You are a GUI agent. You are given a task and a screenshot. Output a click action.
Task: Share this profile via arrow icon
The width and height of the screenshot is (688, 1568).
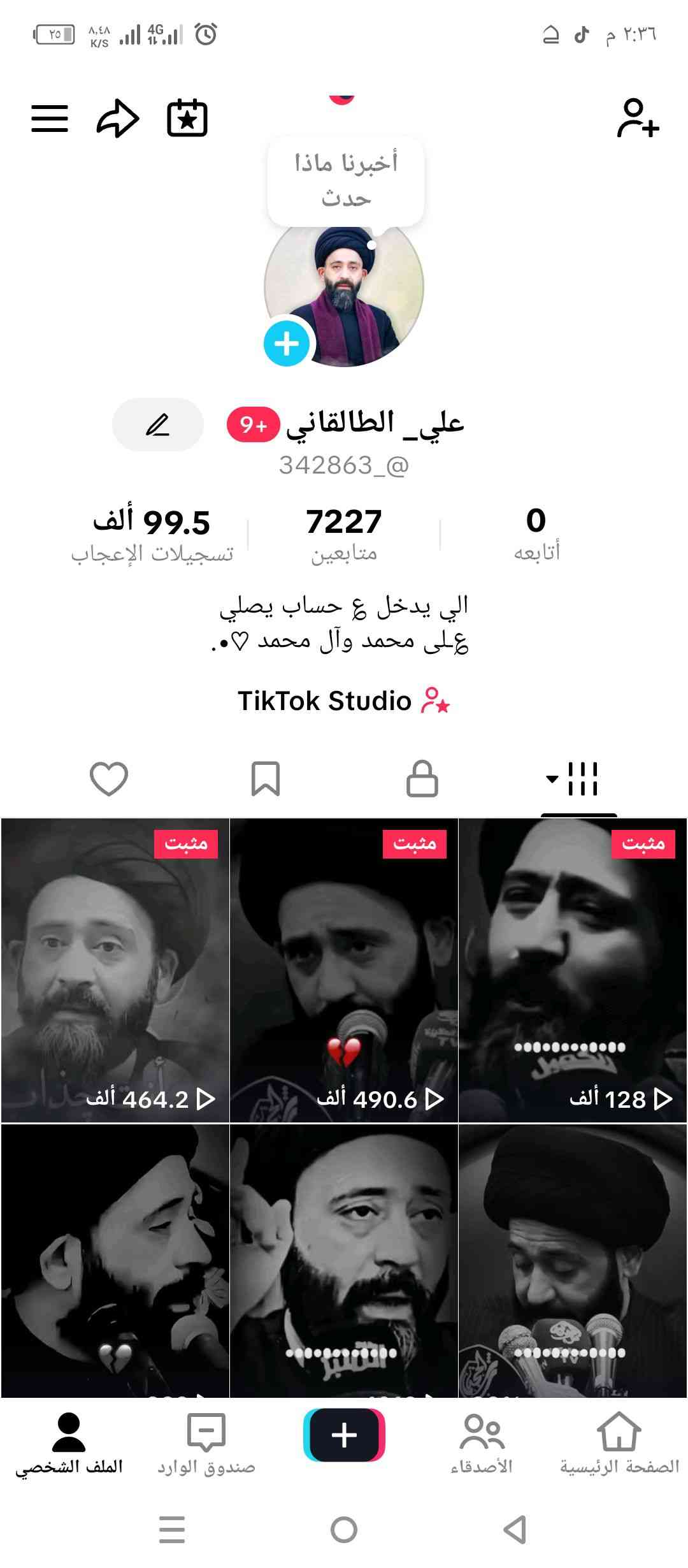coord(118,119)
